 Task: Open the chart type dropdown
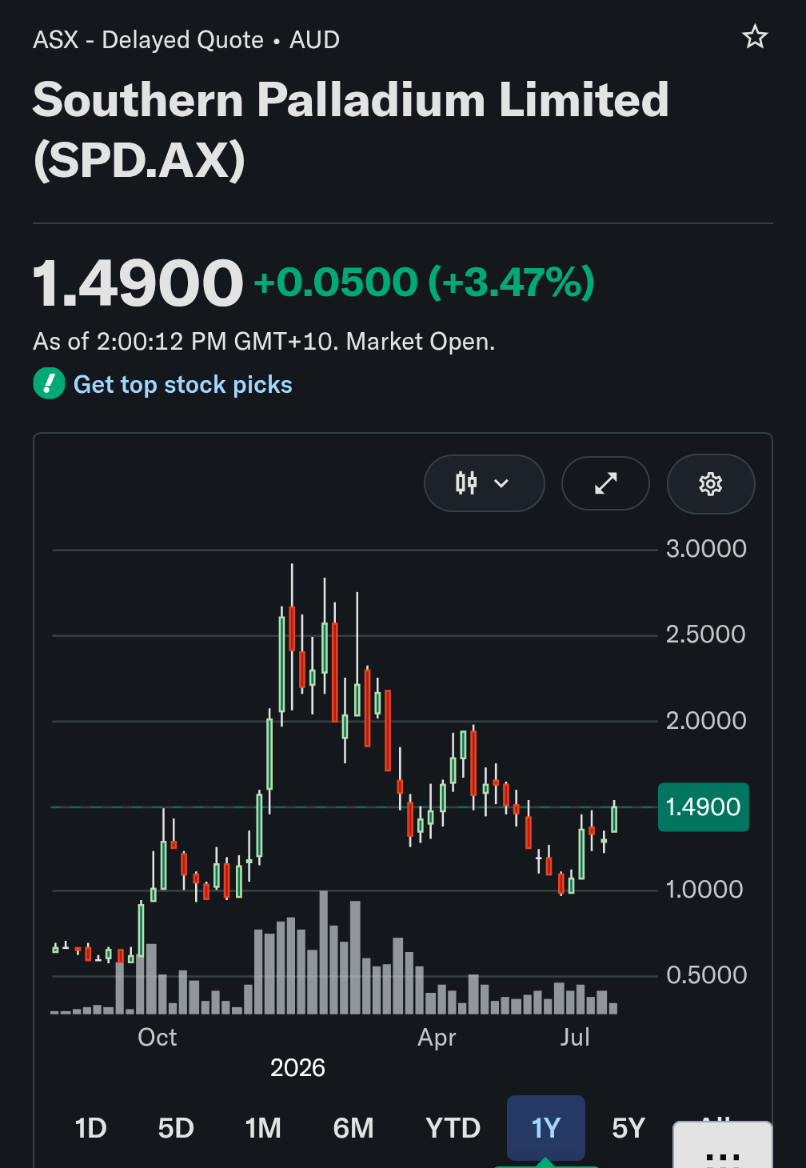[484, 483]
